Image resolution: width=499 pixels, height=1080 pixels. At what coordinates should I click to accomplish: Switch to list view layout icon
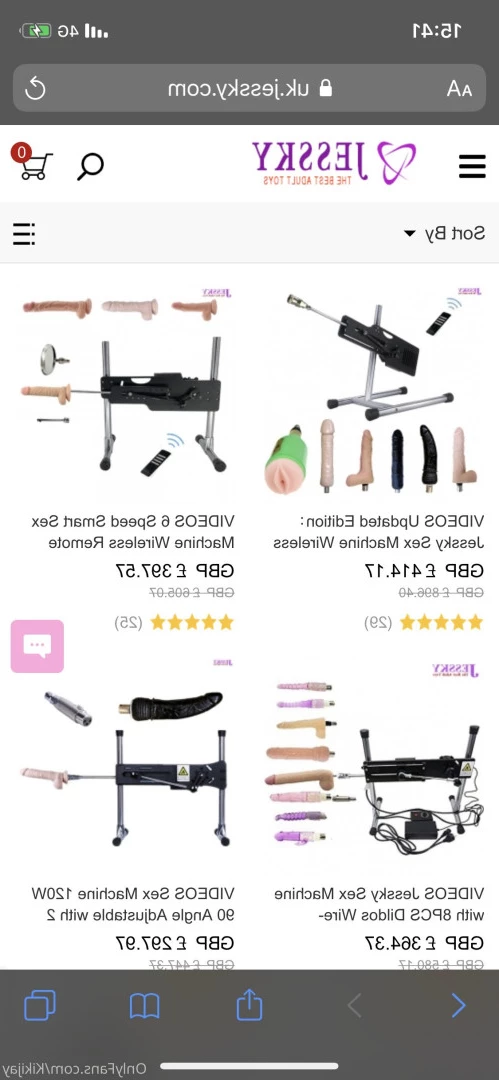(24, 233)
